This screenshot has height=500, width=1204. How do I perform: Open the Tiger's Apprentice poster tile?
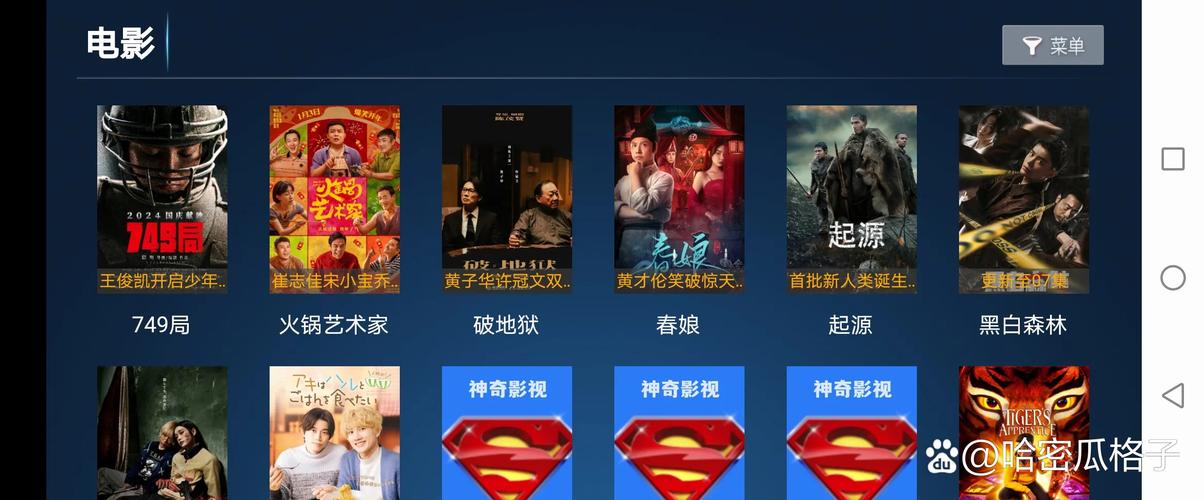pyautogui.click(x=1023, y=433)
